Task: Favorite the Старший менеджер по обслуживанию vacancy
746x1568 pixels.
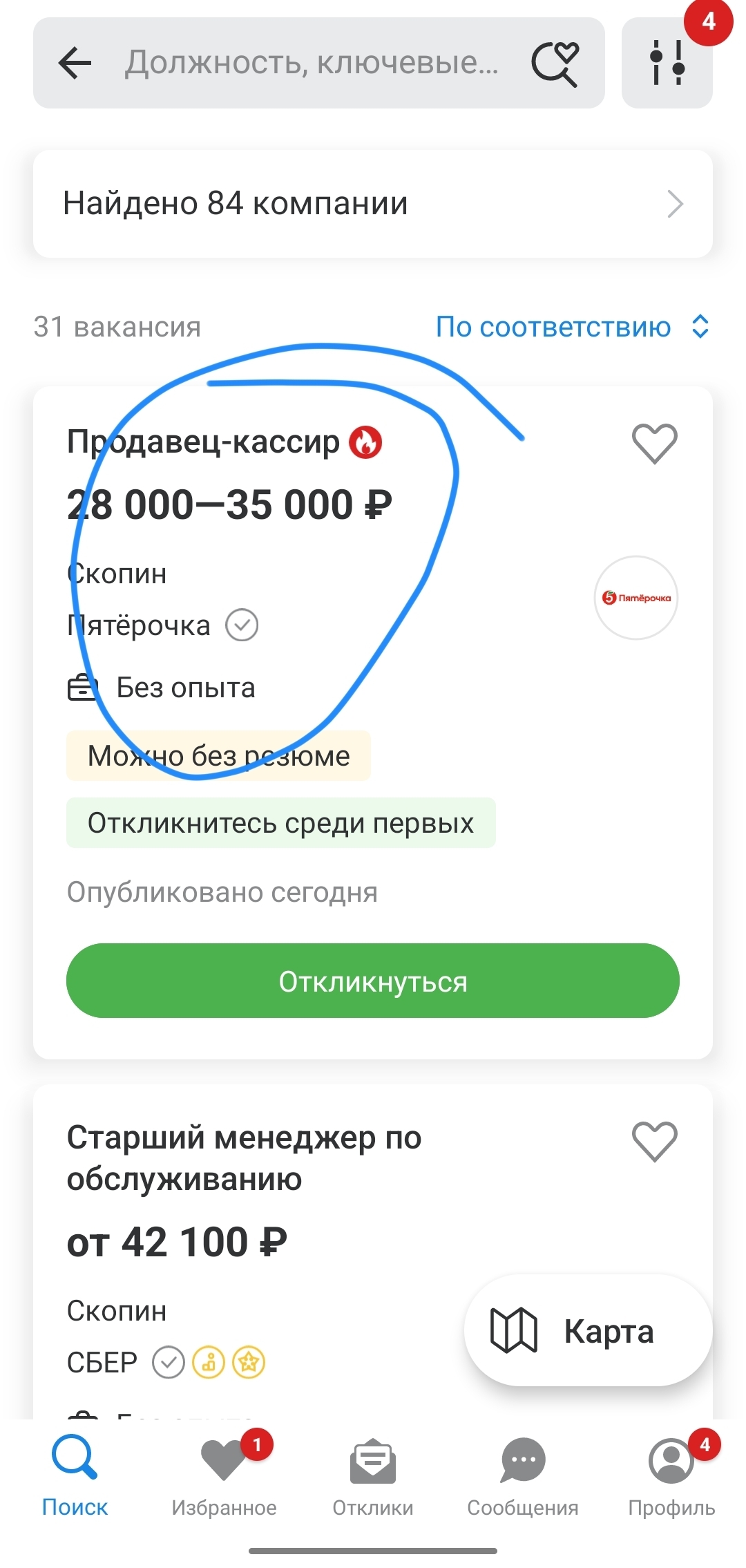Action: coord(654,1141)
